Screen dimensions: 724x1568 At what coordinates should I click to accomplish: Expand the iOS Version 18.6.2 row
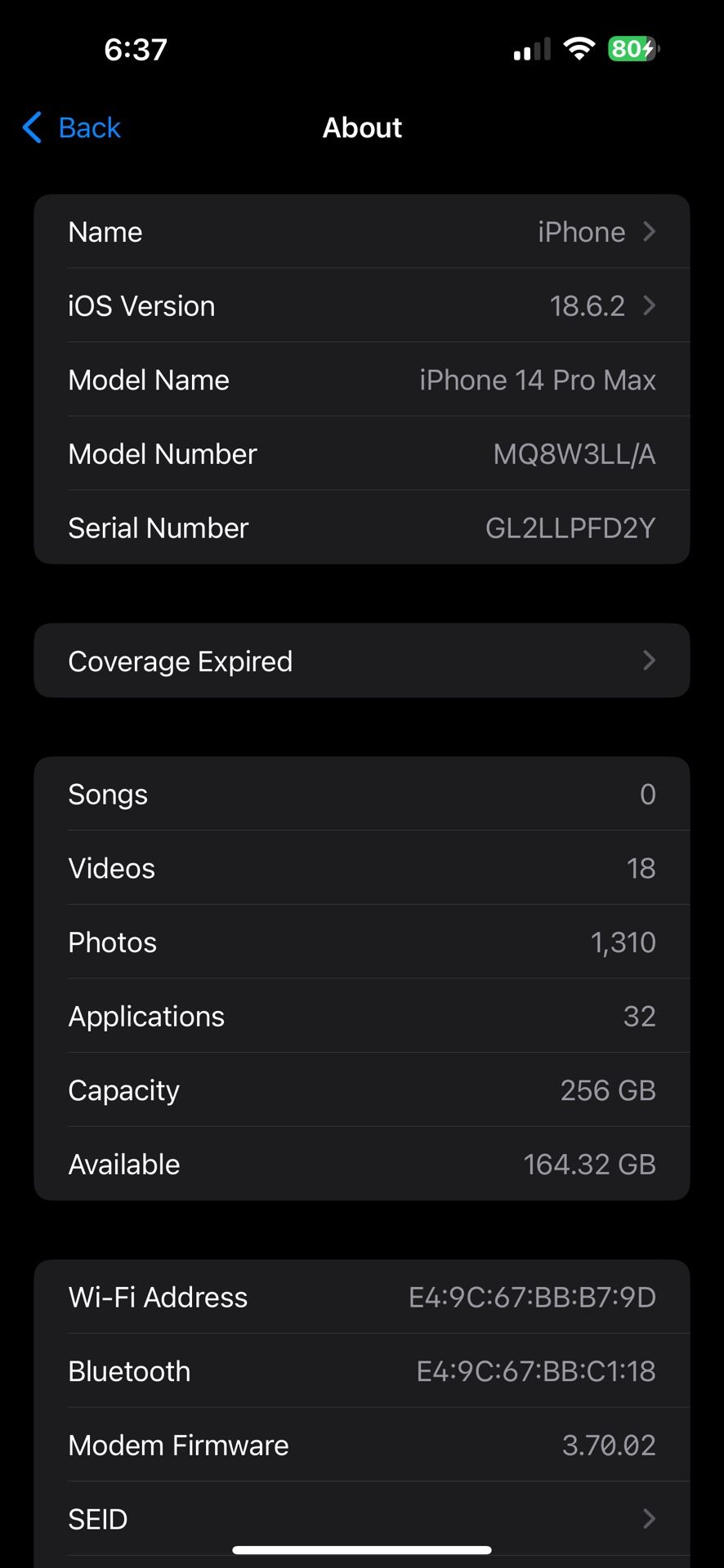362,305
